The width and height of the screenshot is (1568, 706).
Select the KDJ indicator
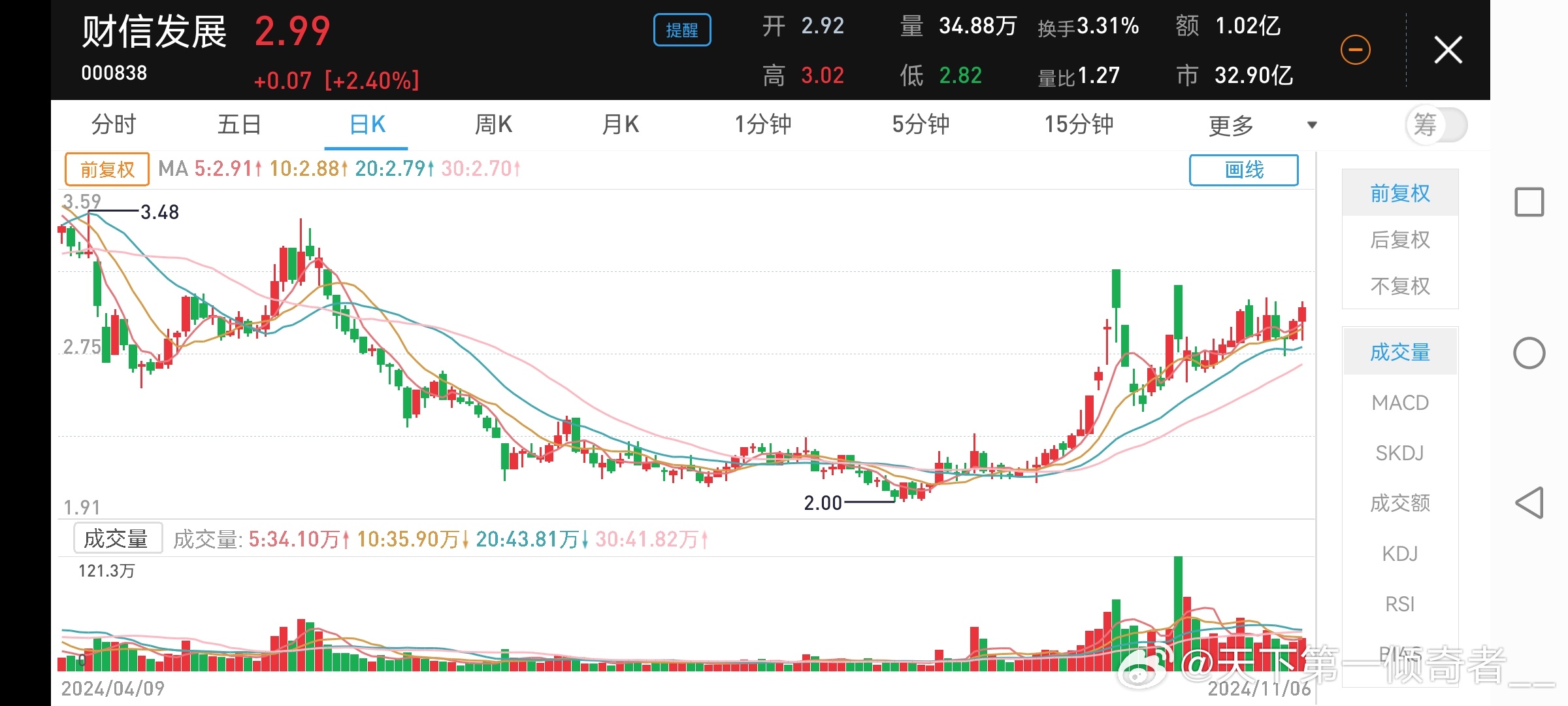click(x=1399, y=554)
